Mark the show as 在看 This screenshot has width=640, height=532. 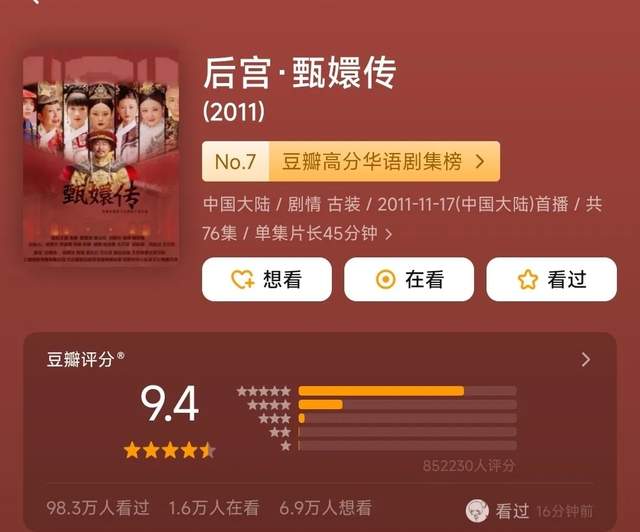[x=409, y=280]
